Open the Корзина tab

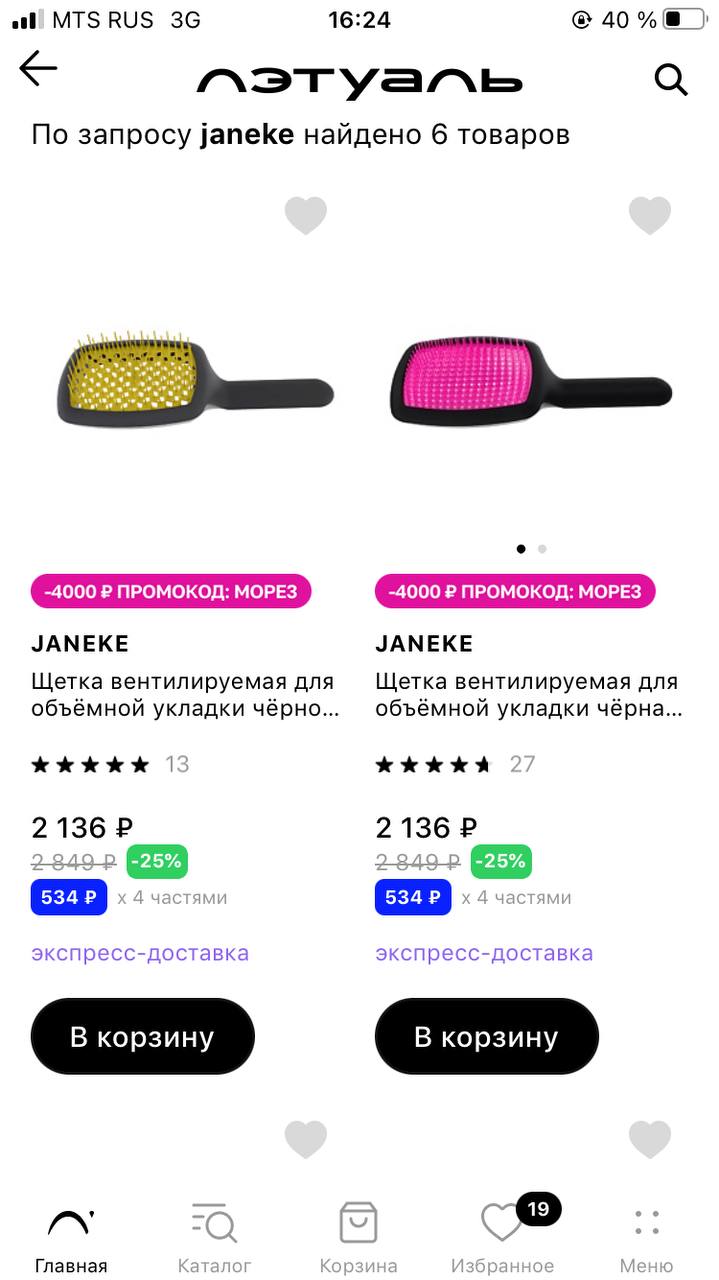click(358, 1238)
